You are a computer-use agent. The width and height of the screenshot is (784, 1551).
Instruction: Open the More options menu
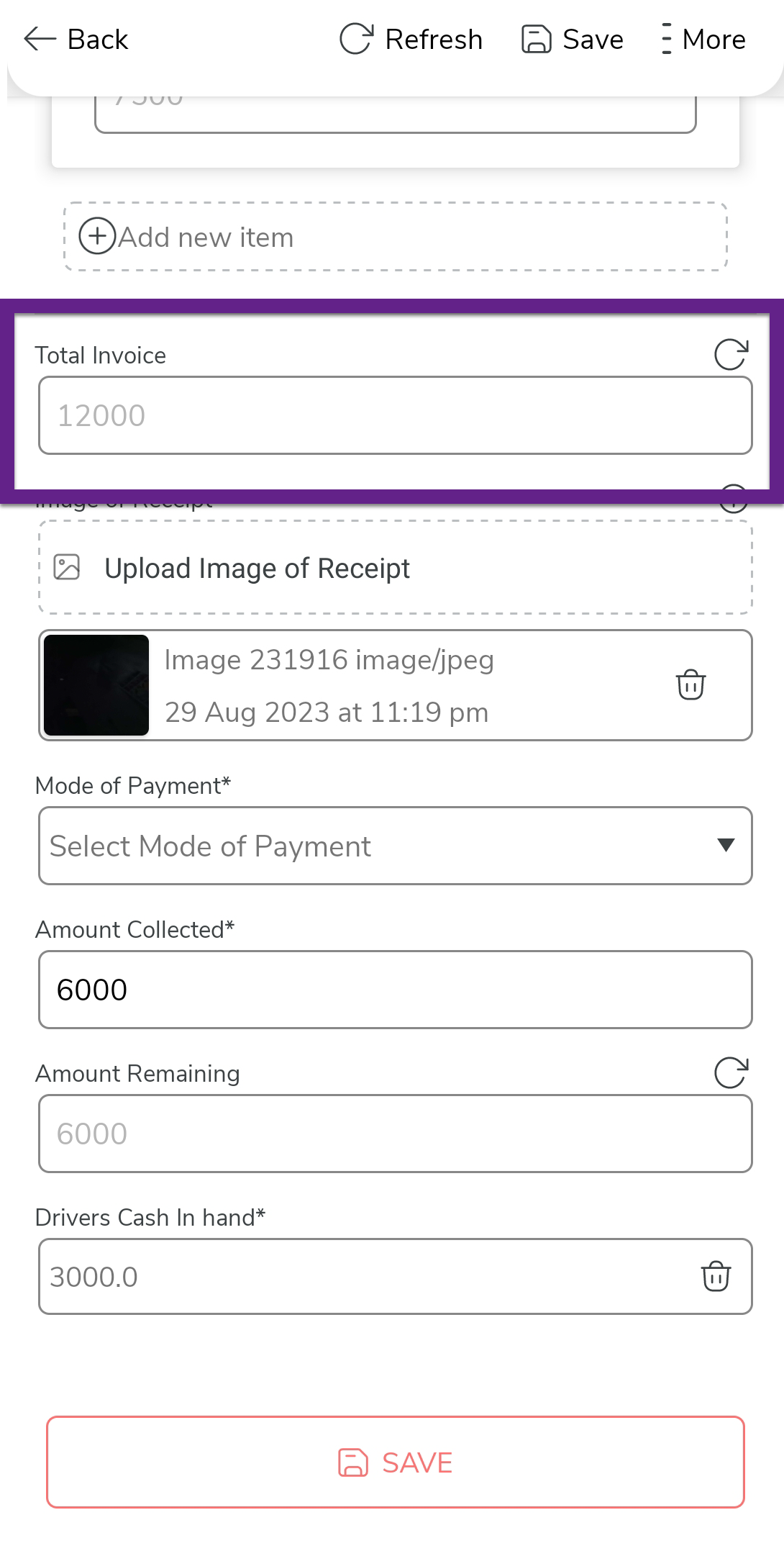click(703, 39)
